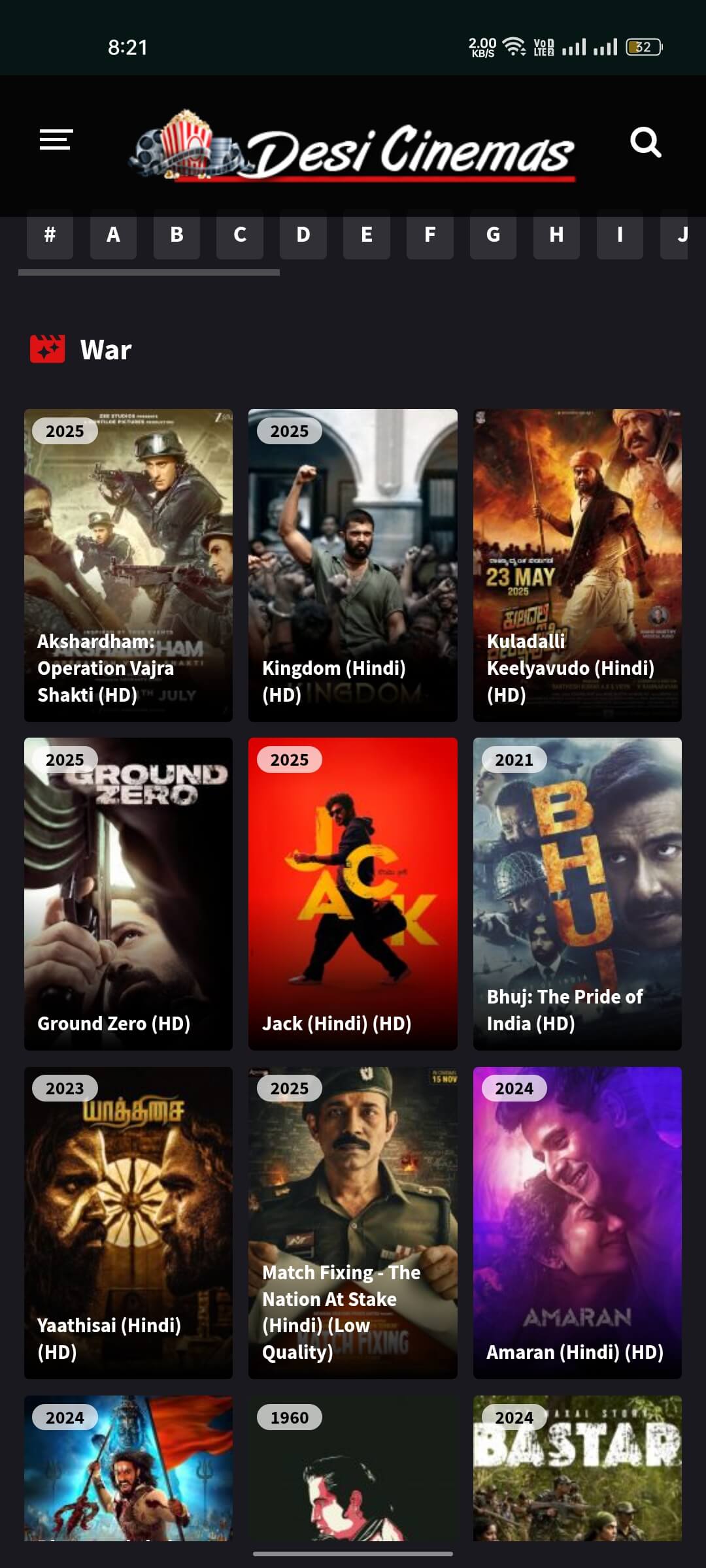This screenshot has width=706, height=1568.
Task: Open Ground Zero (HD) movie card
Action: pos(128,894)
